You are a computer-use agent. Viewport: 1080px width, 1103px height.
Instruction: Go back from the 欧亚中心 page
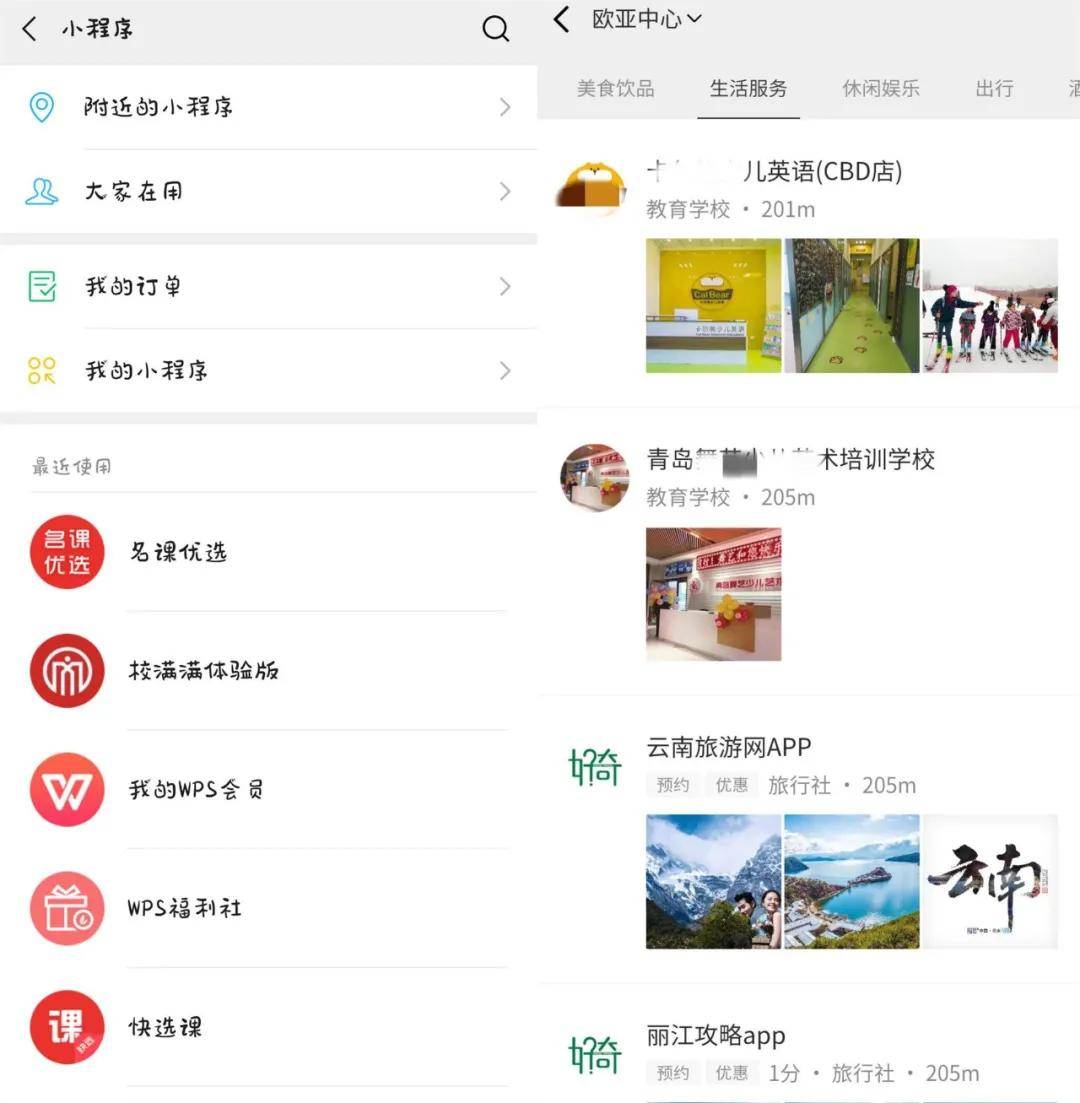click(562, 19)
